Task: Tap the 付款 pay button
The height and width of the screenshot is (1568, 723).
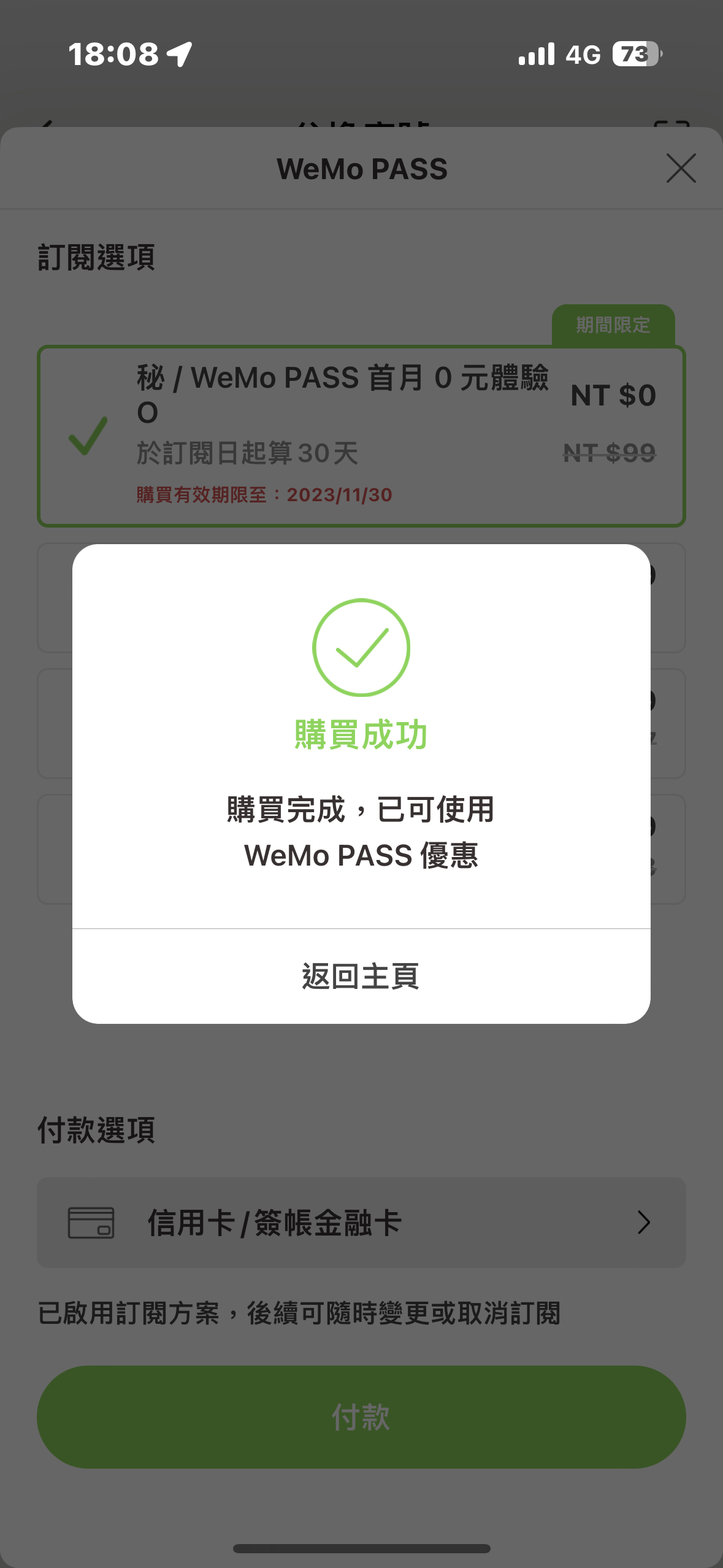Action: 361,1416
